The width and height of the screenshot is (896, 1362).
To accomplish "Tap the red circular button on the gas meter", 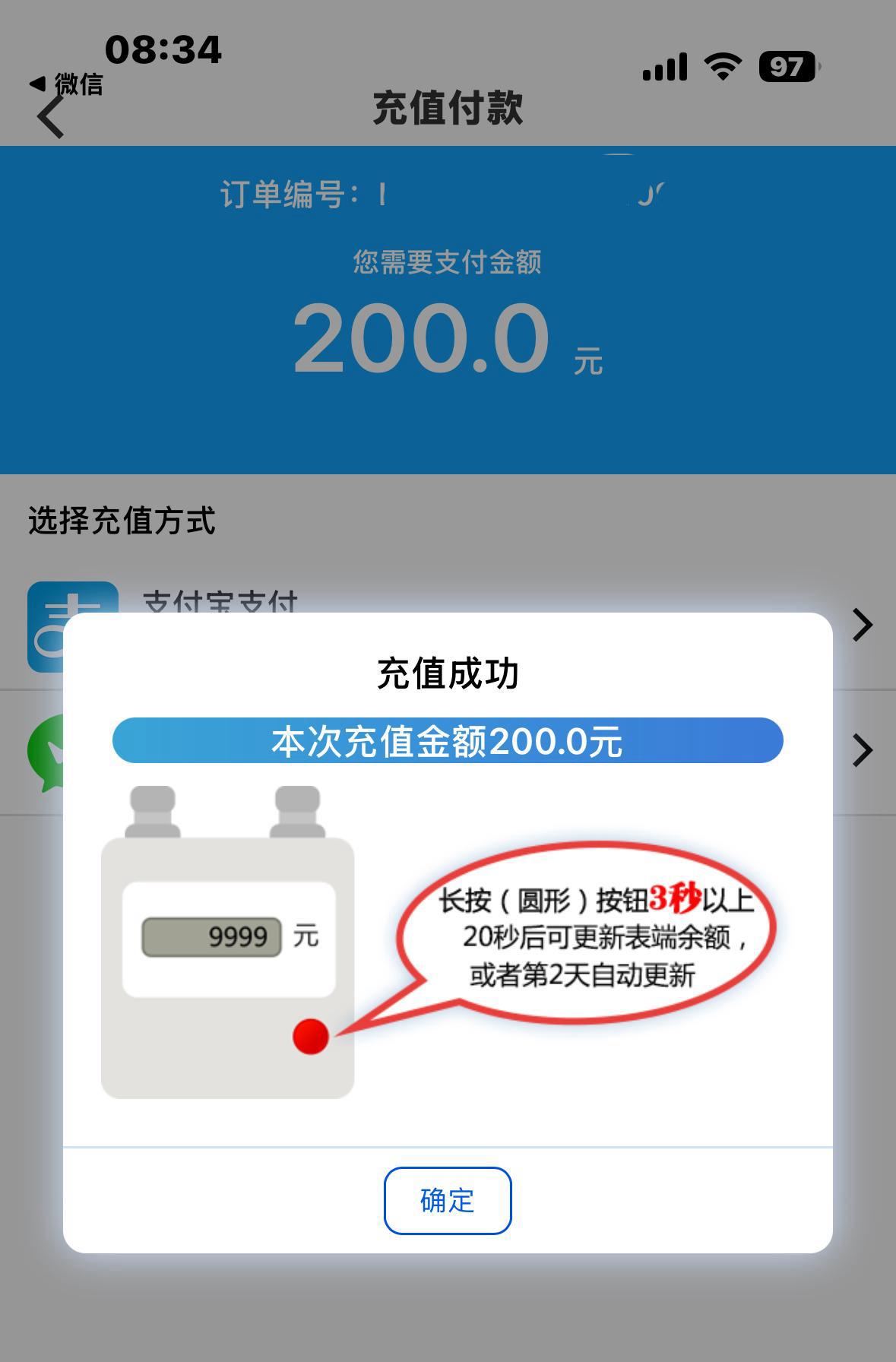I will pyautogui.click(x=312, y=1036).
